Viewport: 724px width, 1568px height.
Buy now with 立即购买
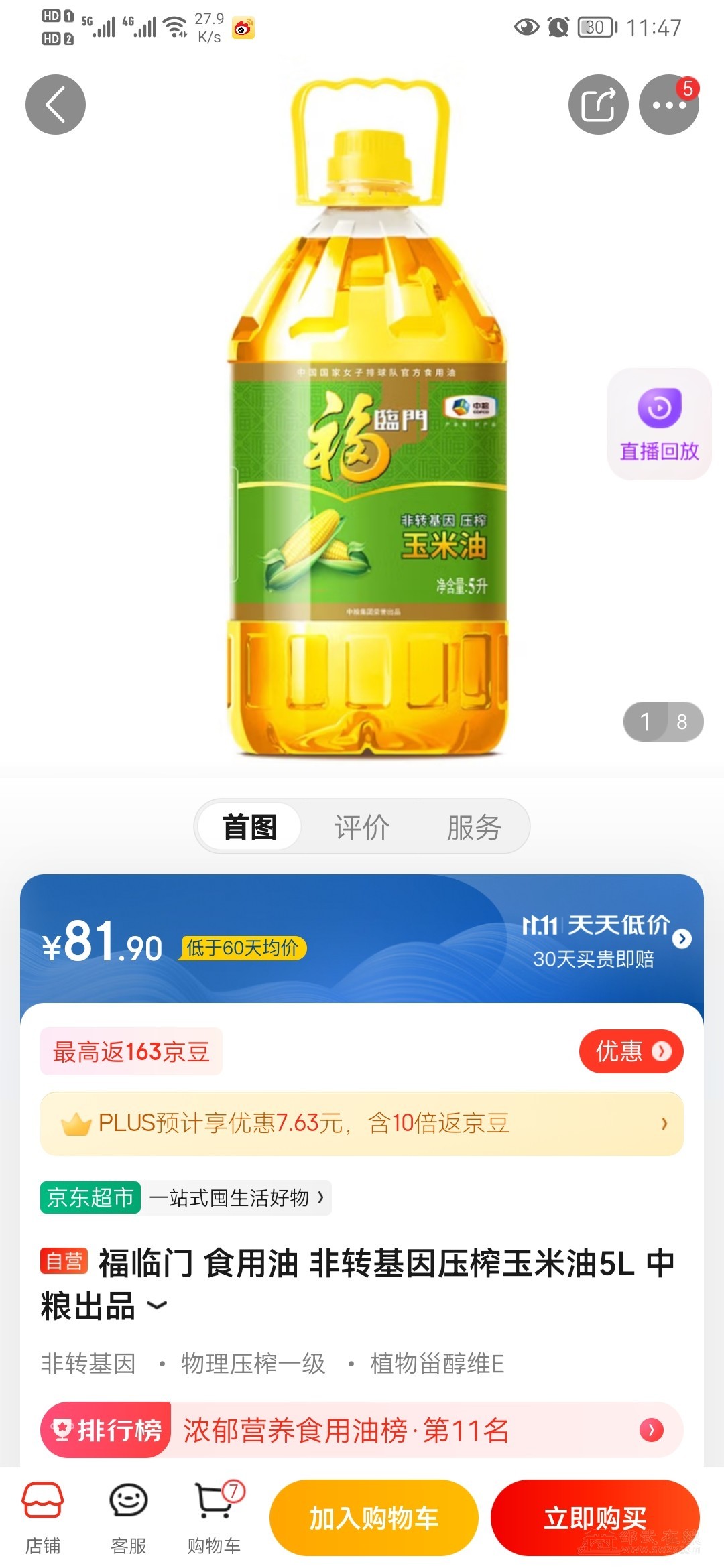tap(595, 1518)
